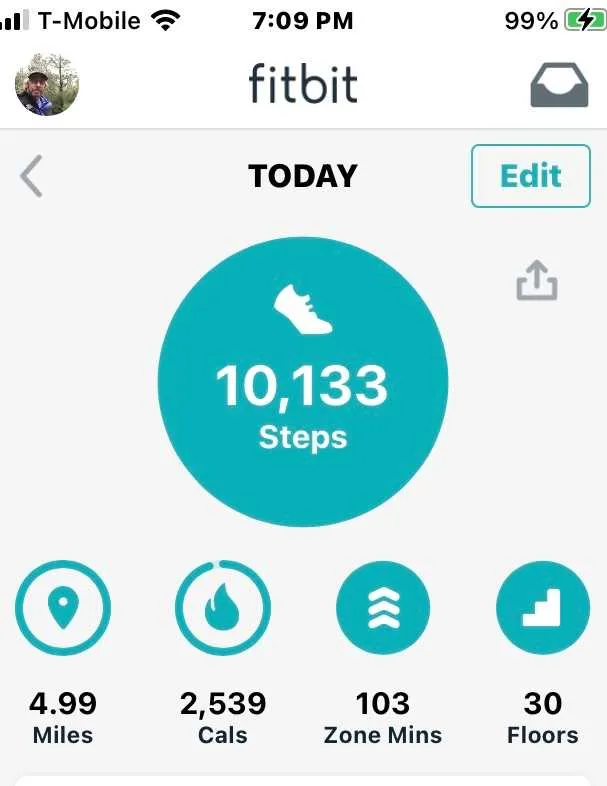View the Miles distance tile
Viewport: 607px width, 786px height.
(63, 608)
